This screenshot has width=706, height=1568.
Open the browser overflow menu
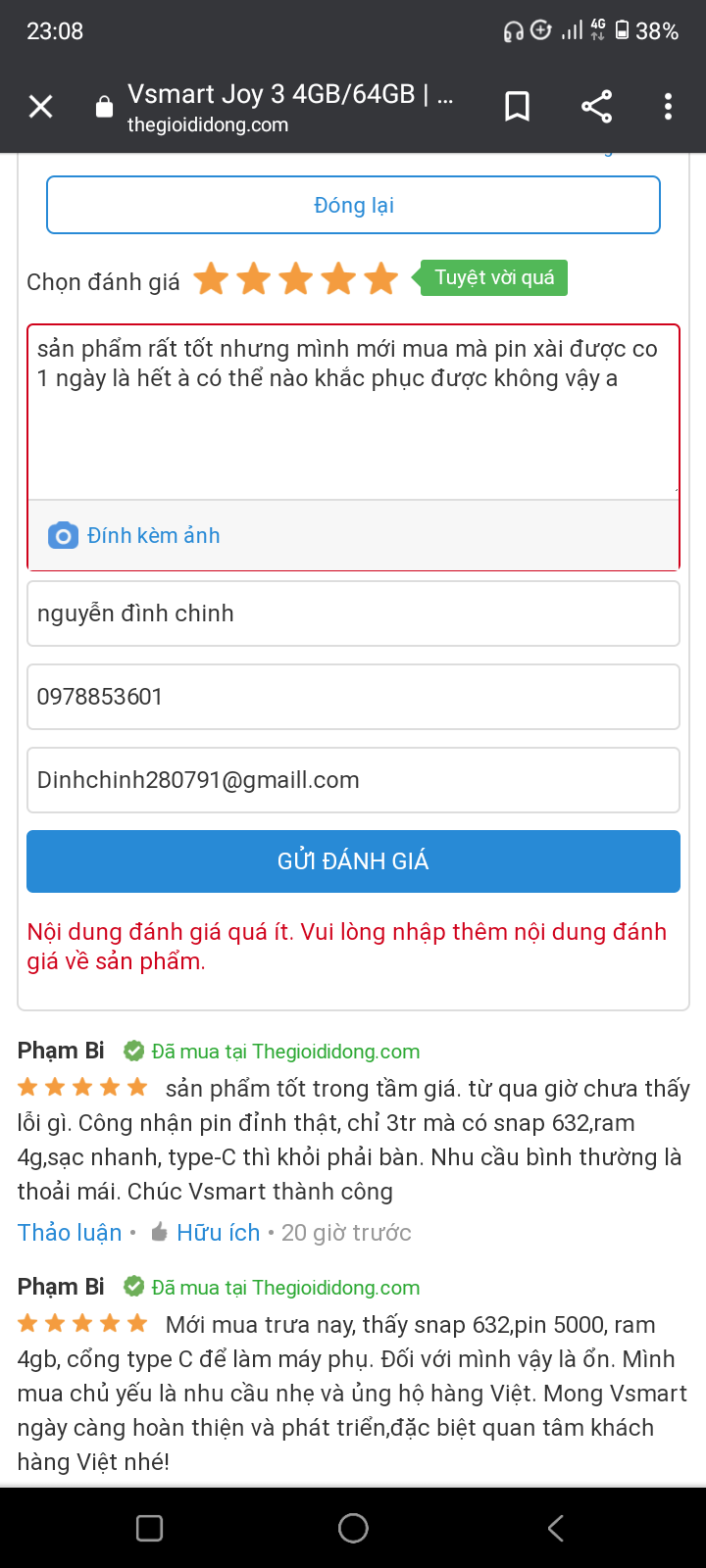(668, 106)
